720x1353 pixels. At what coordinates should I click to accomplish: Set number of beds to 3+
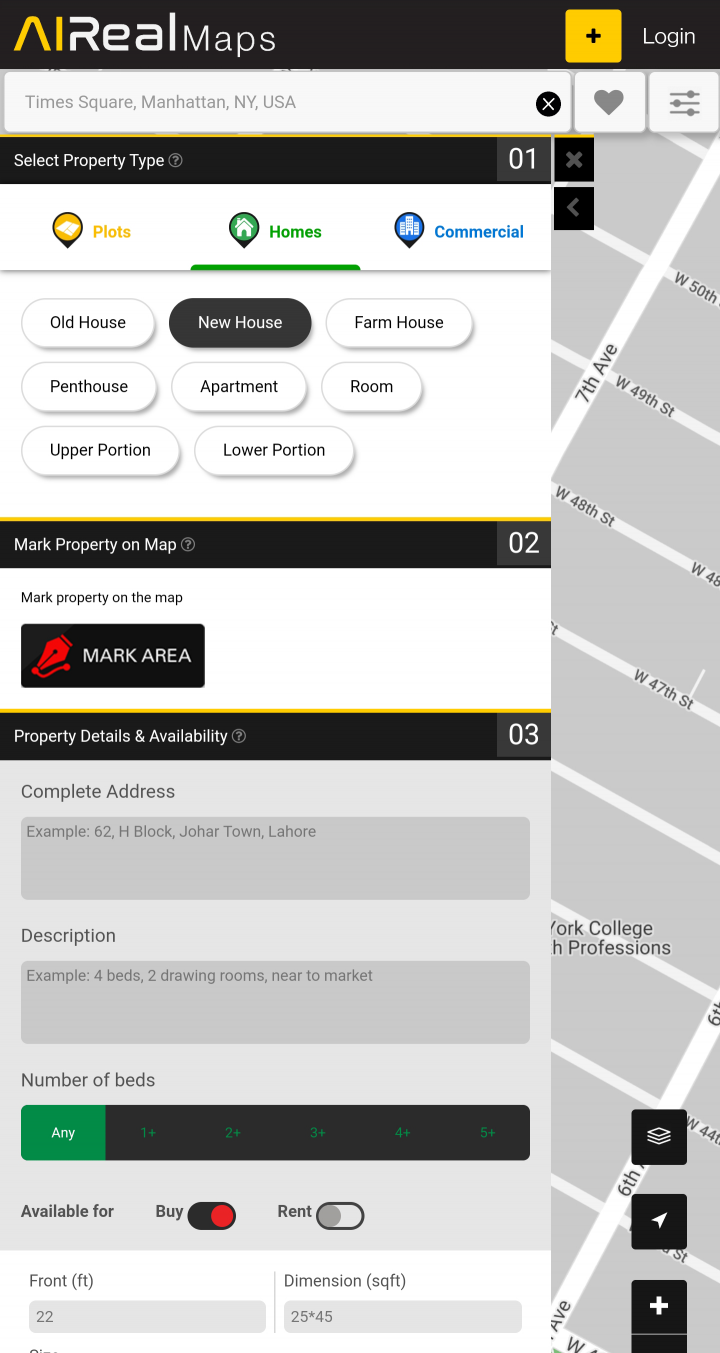click(317, 1133)
